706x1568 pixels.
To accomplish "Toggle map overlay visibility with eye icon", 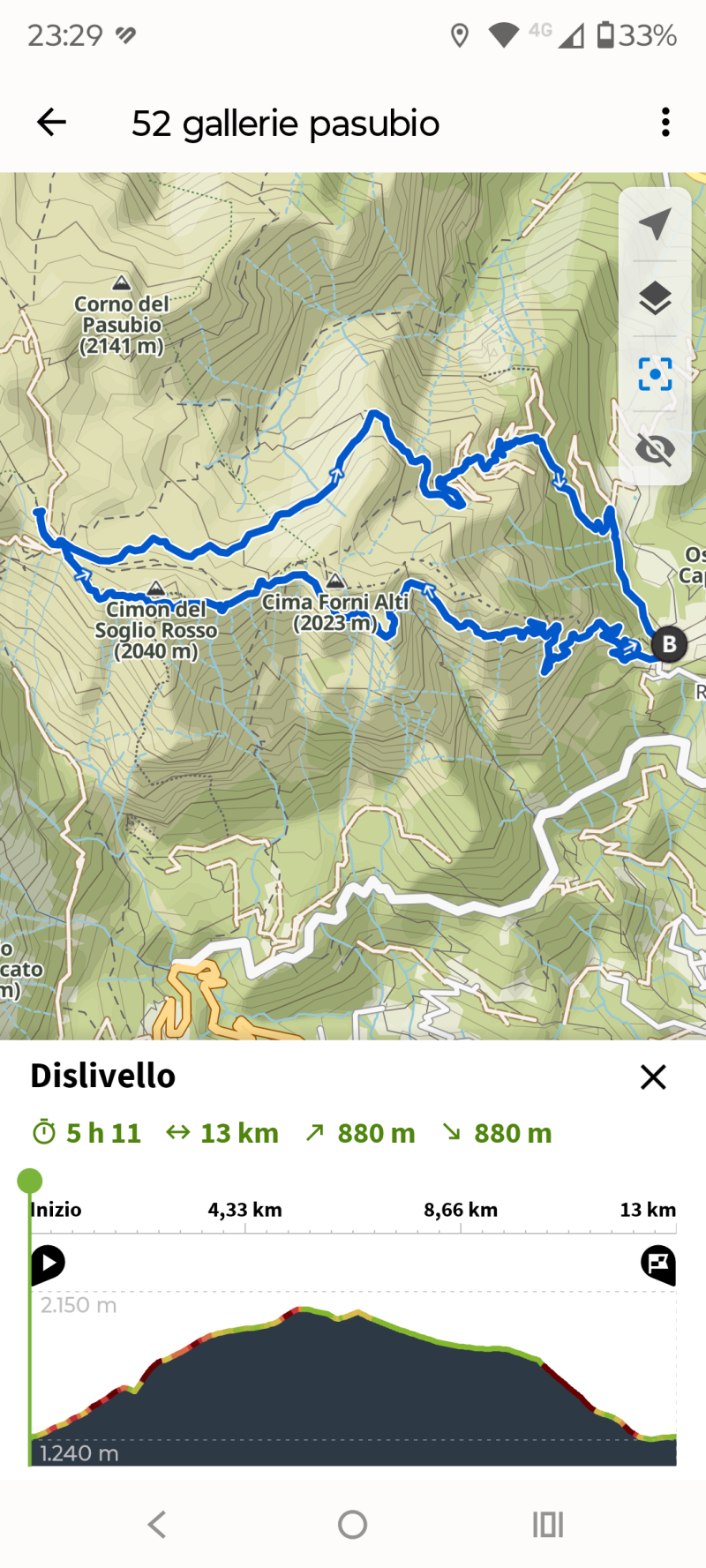I will coord(655,449).
